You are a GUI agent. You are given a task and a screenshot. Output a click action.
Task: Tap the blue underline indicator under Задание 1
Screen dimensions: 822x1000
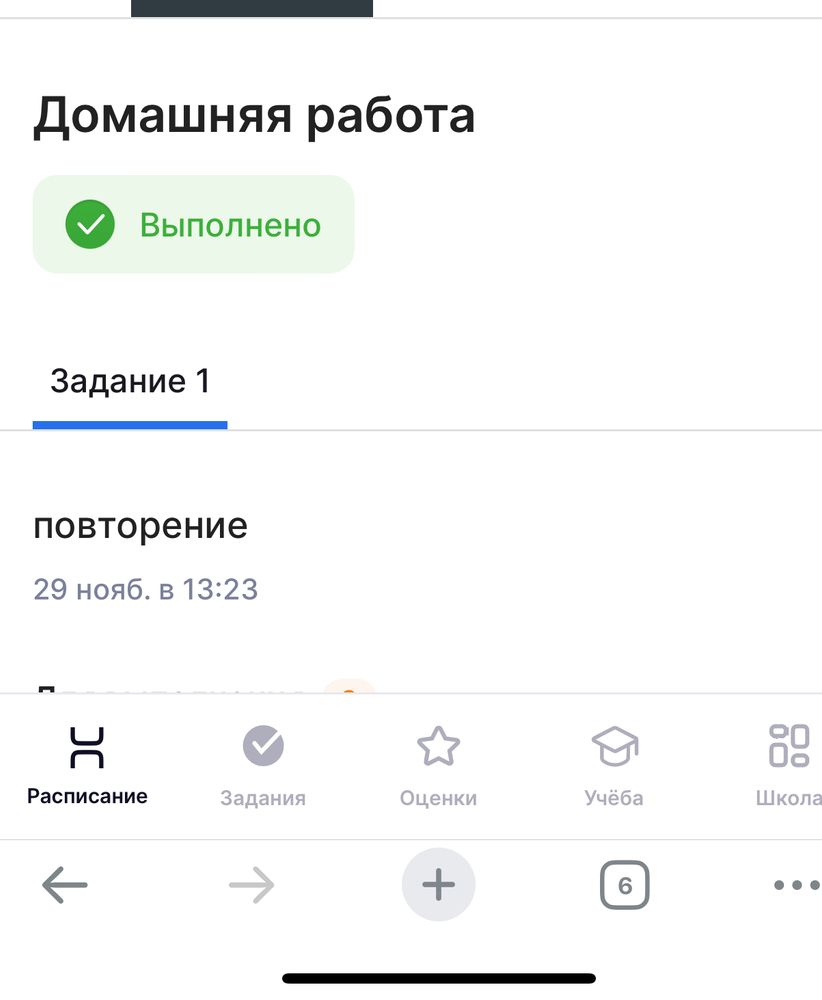coord(130,425)
